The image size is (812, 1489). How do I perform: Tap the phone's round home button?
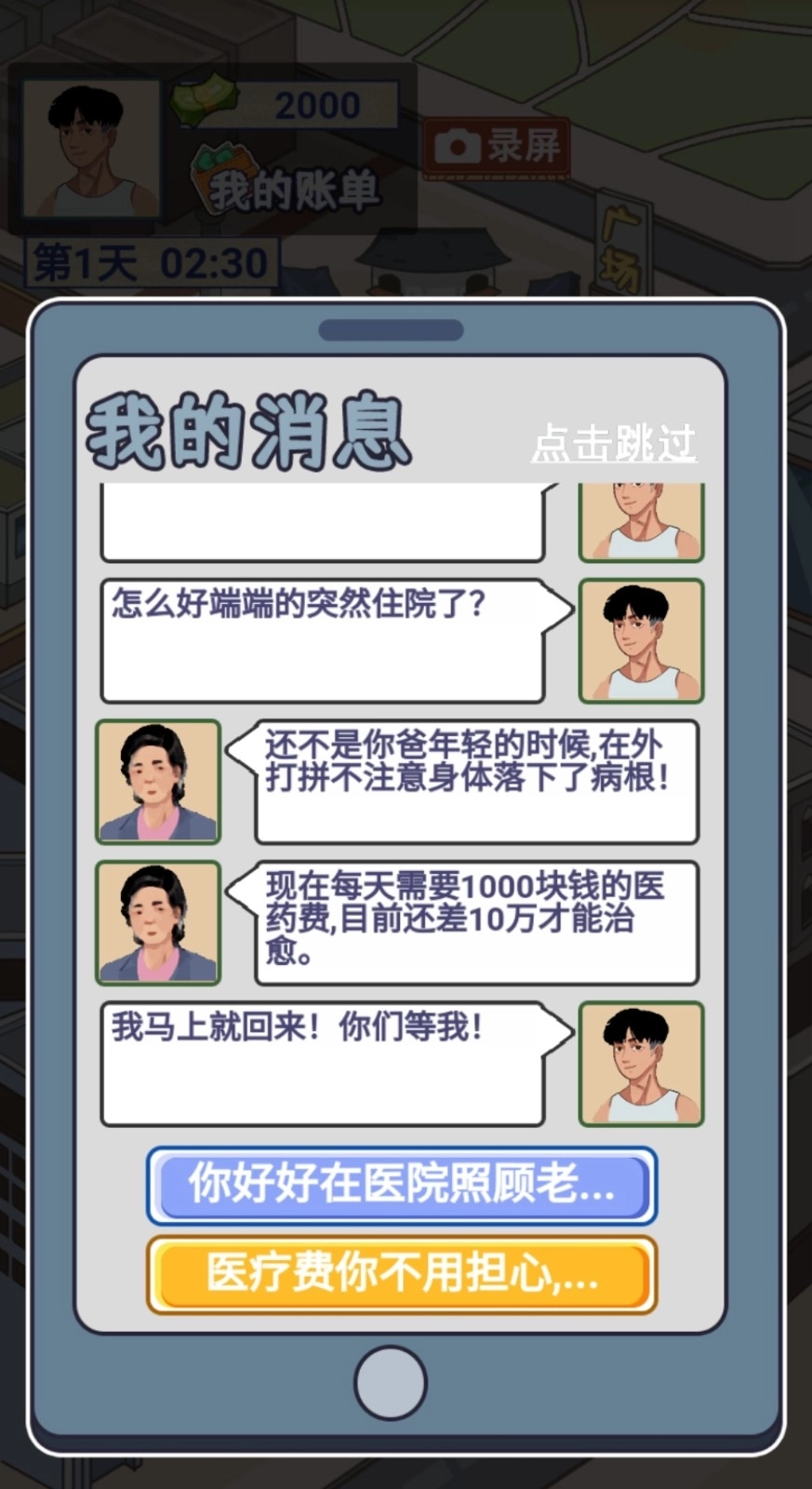click(x=391, y=1382)
